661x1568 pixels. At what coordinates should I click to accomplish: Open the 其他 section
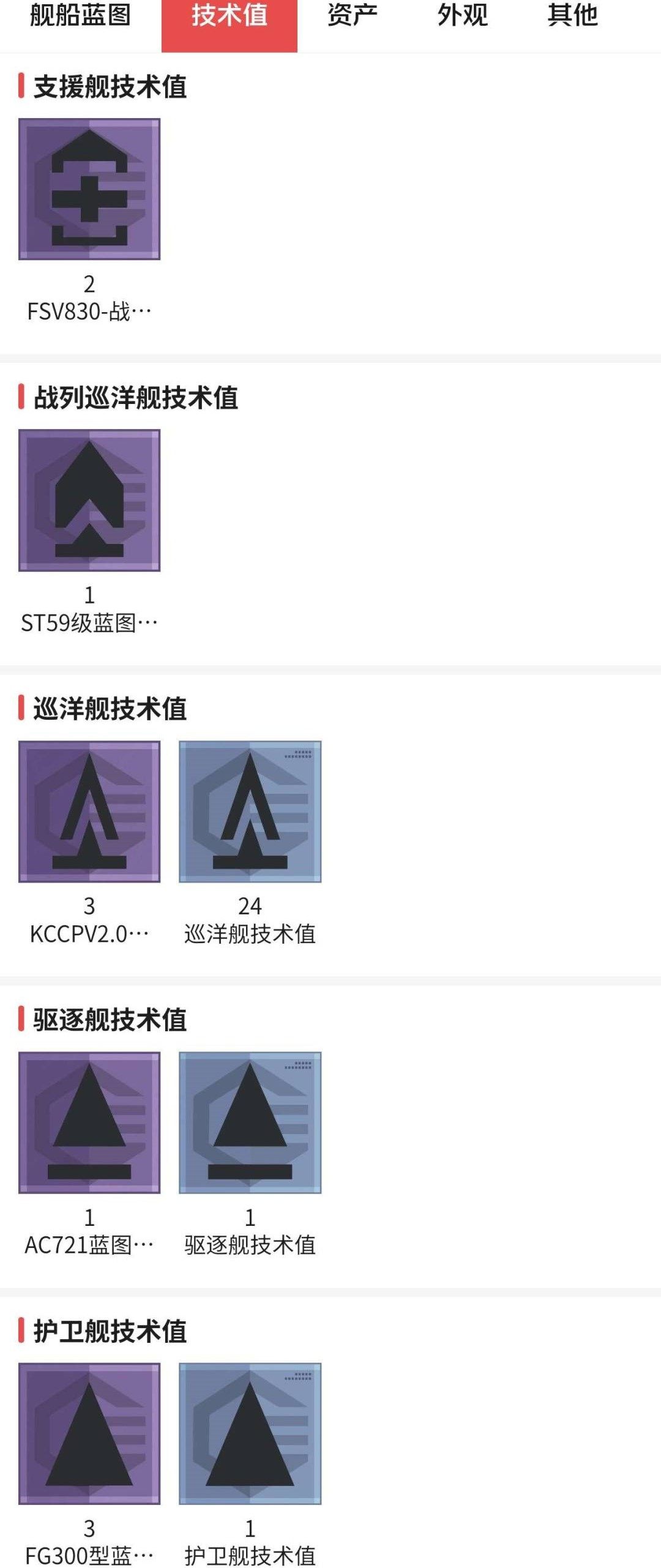pos(573,18)
